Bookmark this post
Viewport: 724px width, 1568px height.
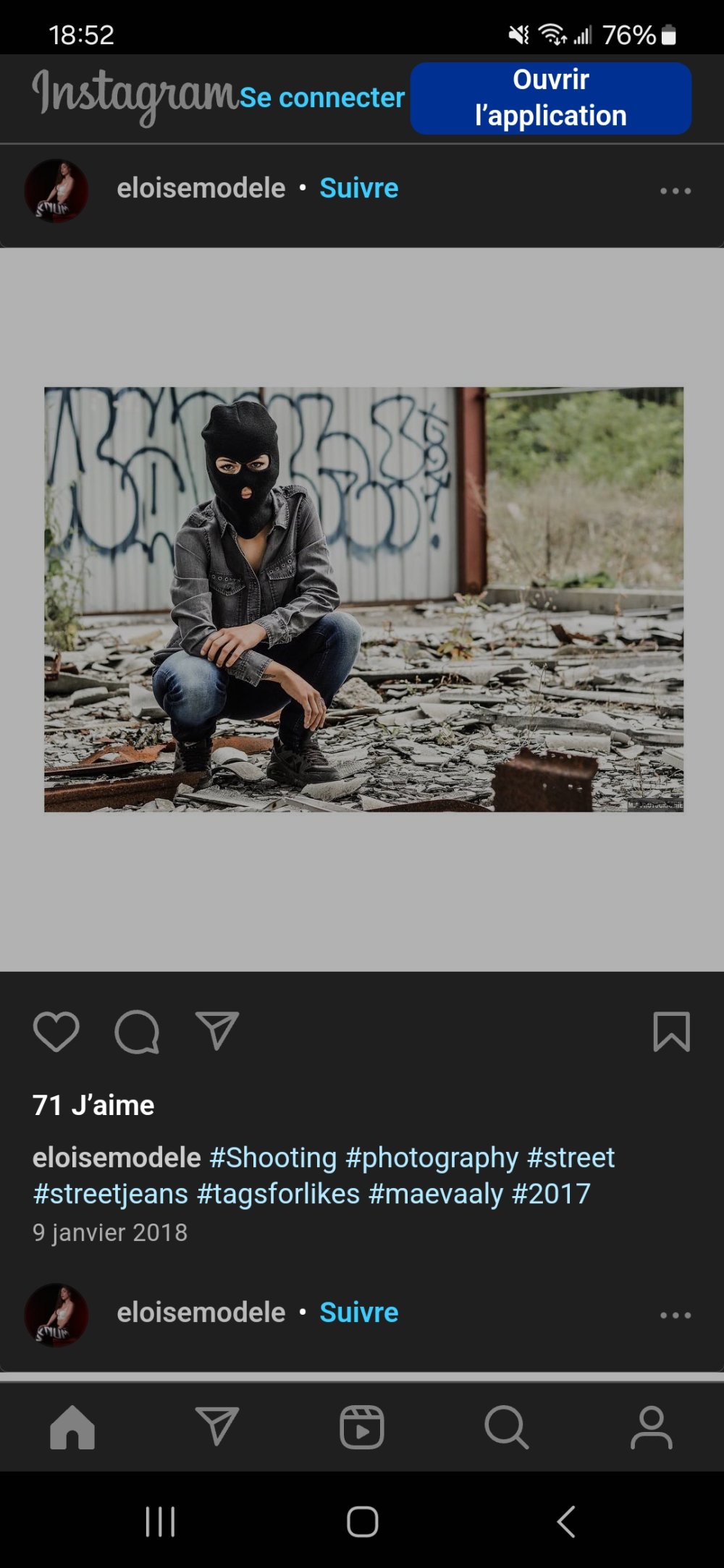point(671,1031)
